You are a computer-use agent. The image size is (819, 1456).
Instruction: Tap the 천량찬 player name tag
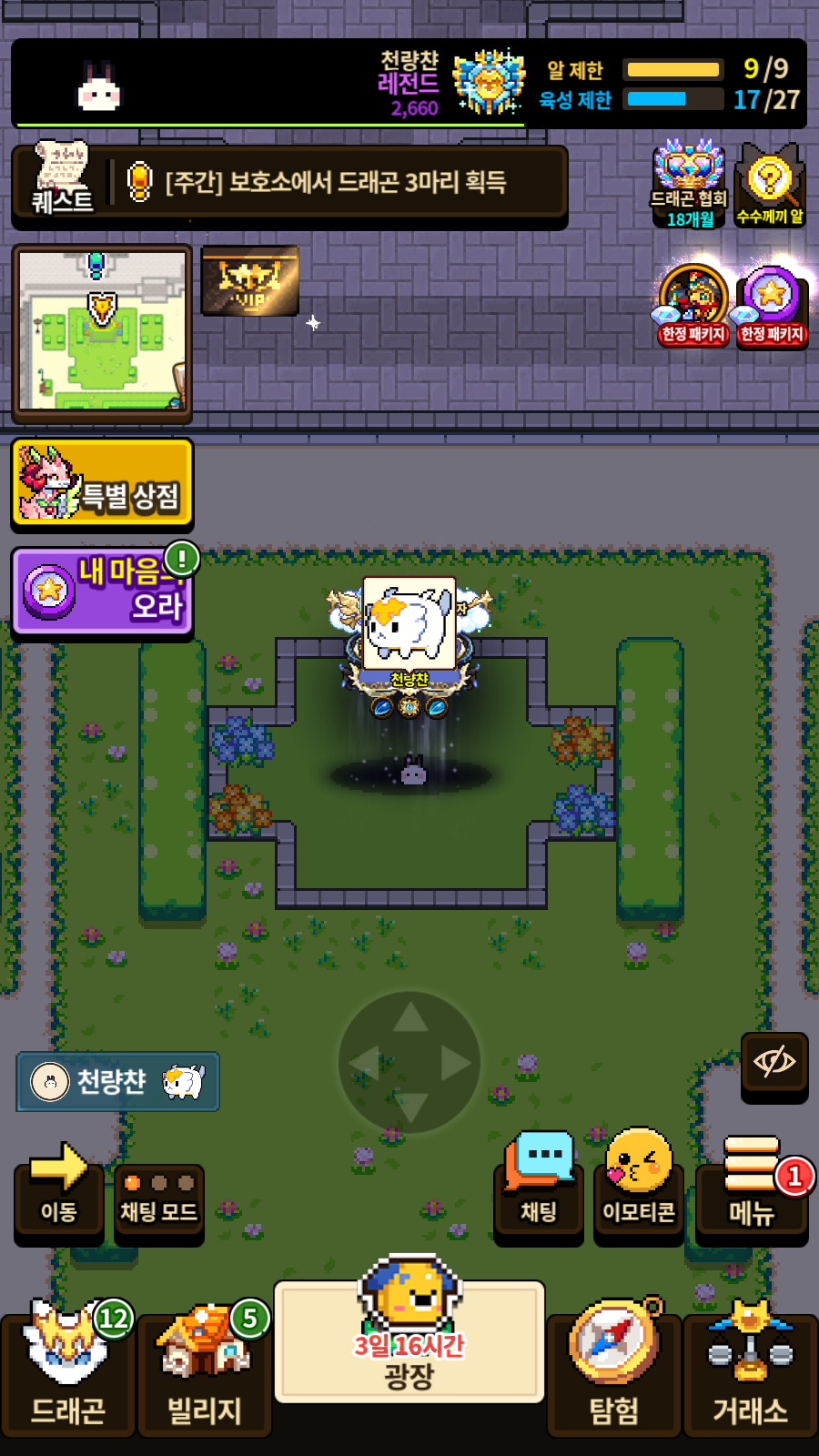click(117, 1081)
